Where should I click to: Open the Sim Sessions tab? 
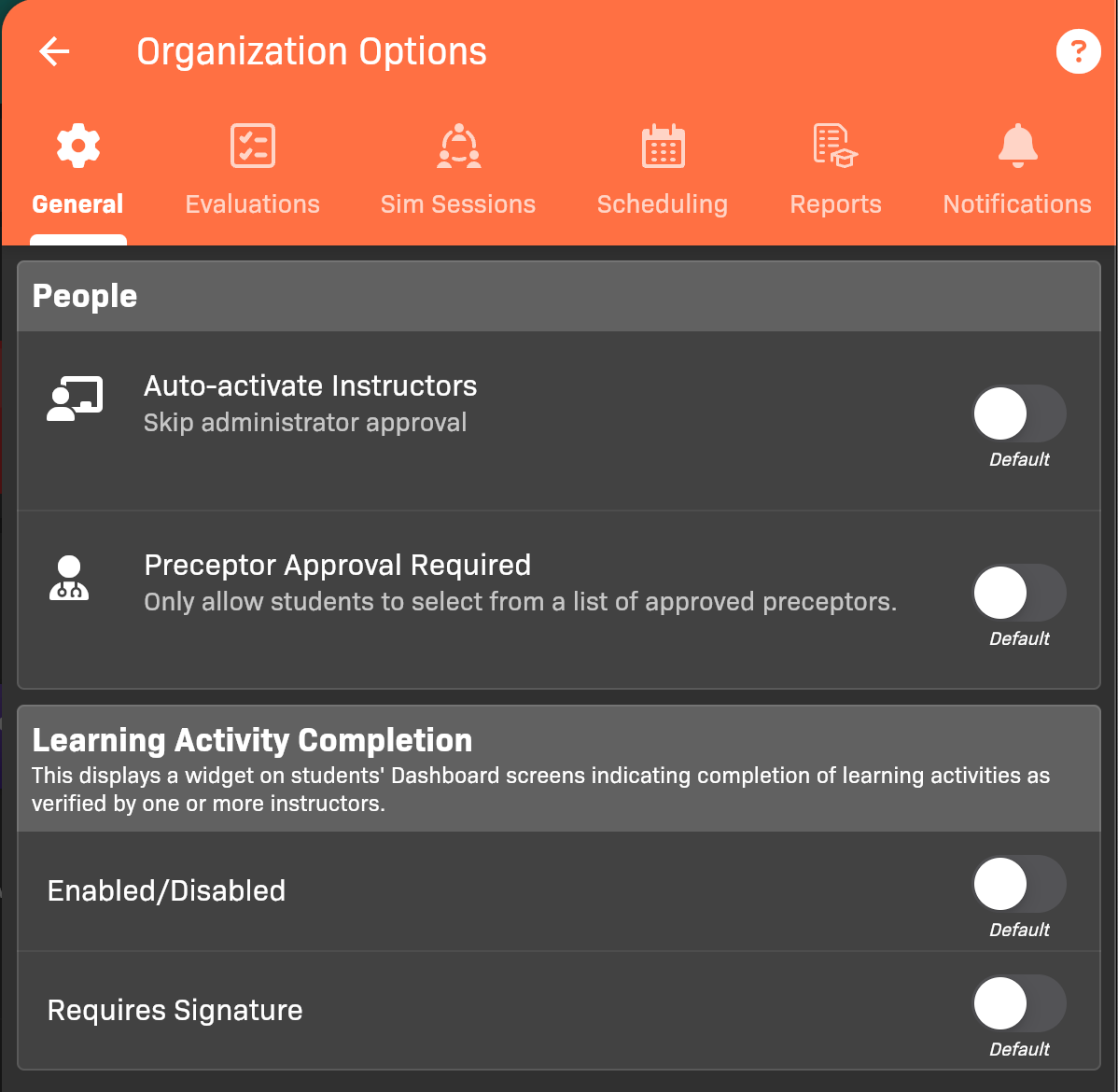click(x=458, y=170)
